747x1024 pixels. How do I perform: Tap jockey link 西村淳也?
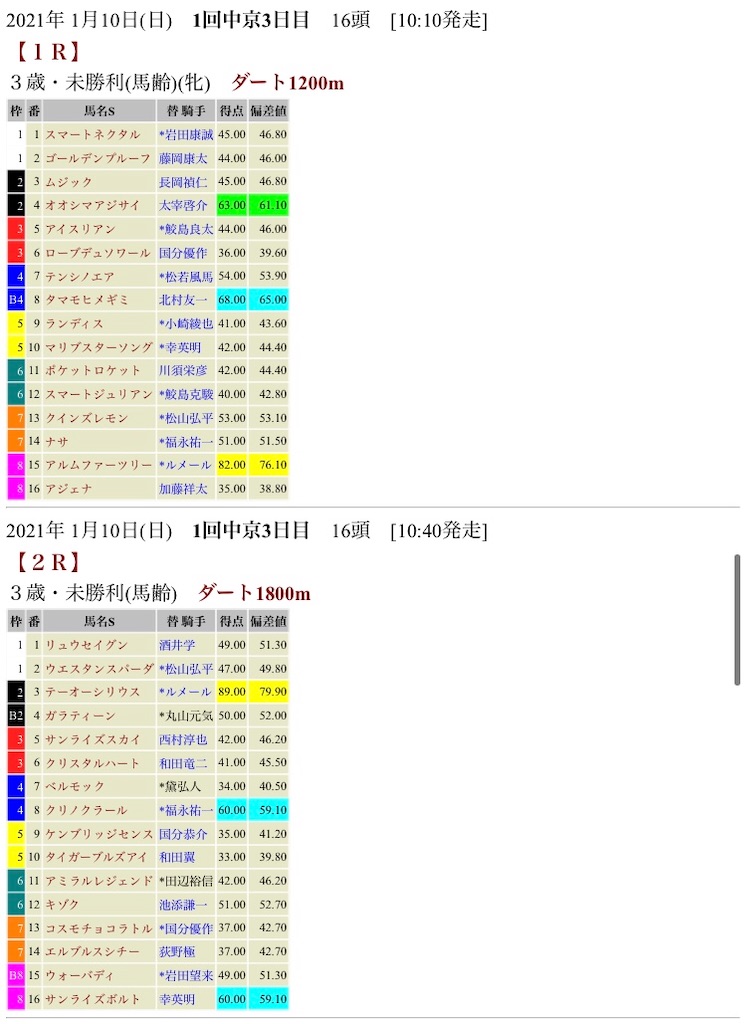click(183, 739)
